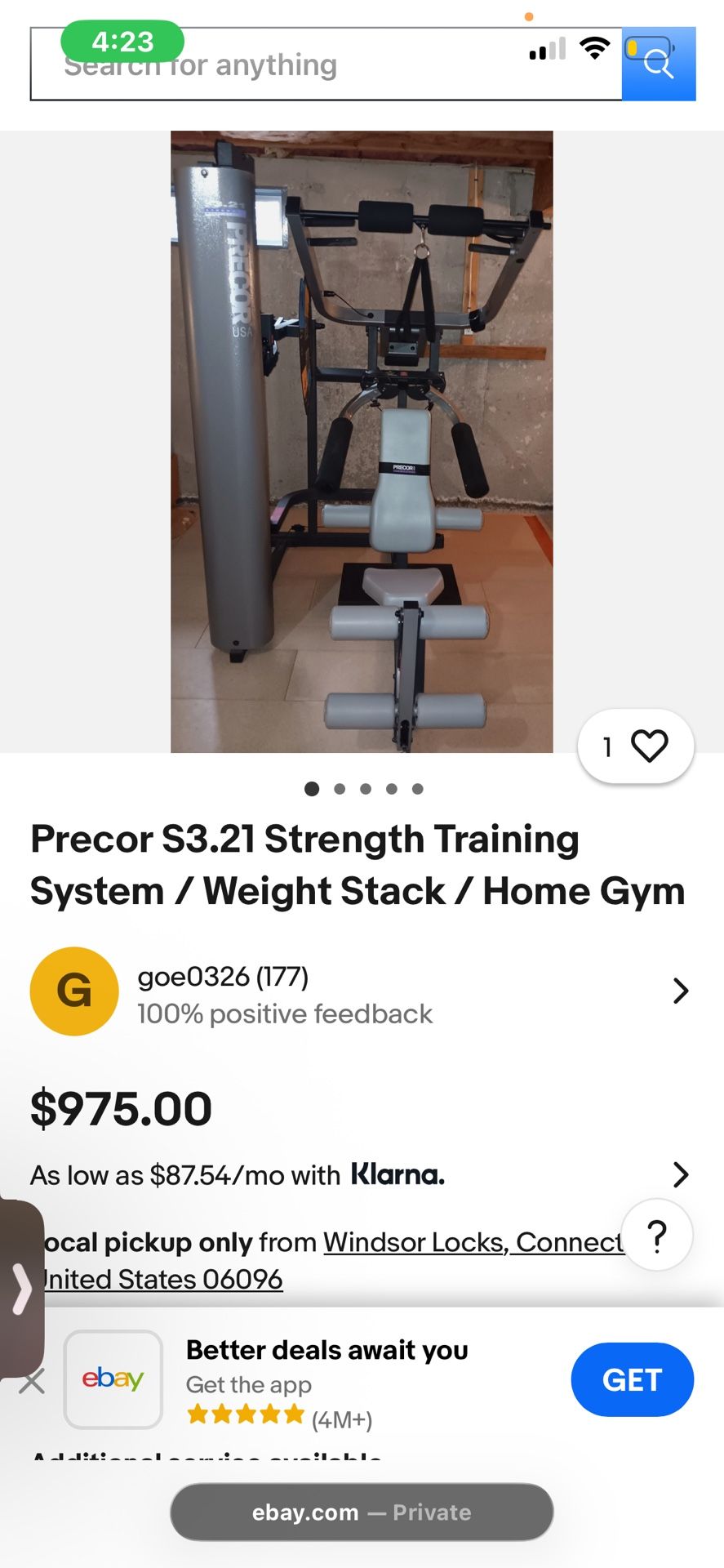724x1568 pixels.
Task: Tap the seller's yellow G avatar icon
Action: point(73,991)
